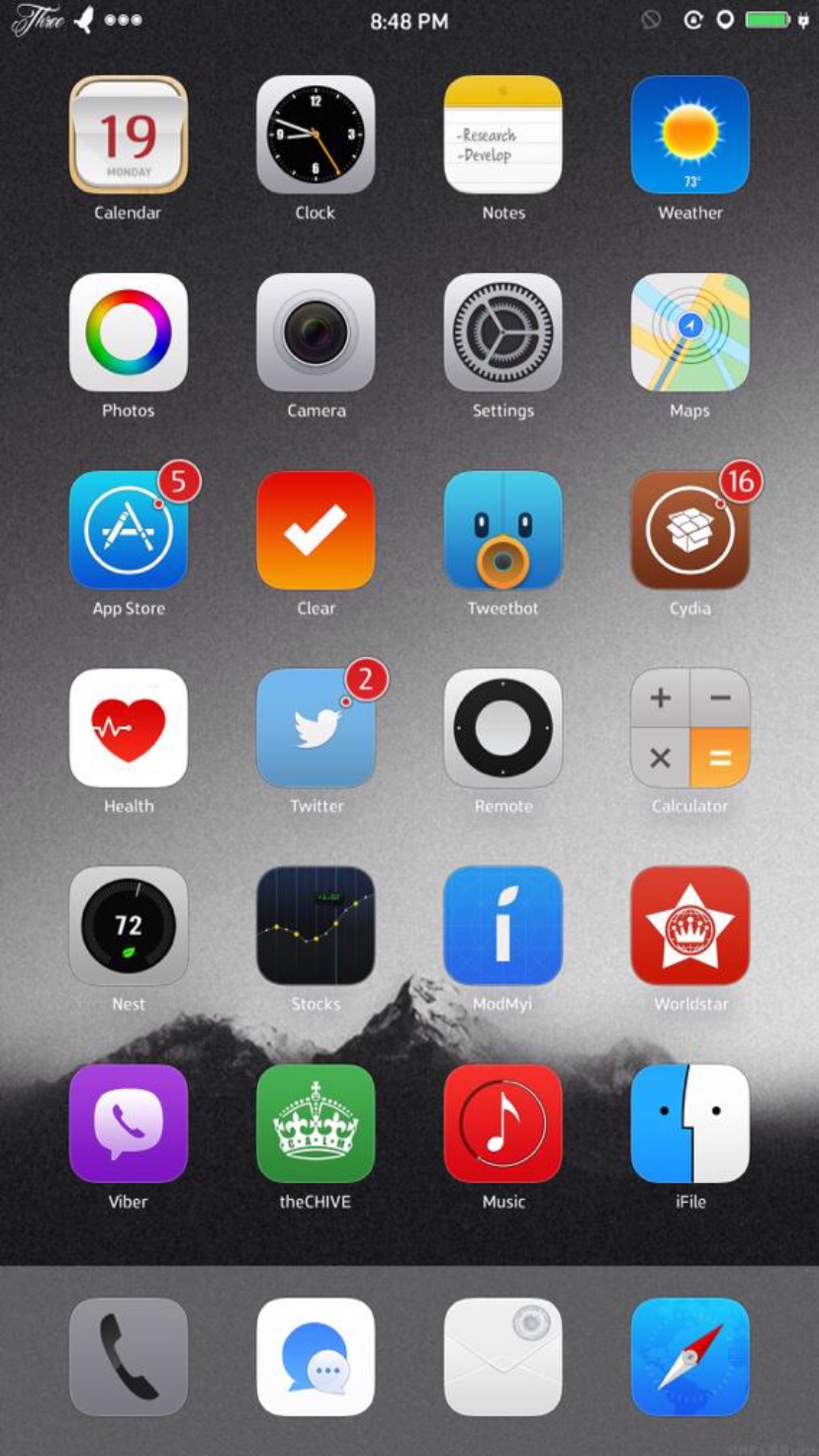The height and width of the screenshot is (1456, 819).
Task: Launch the Calculator
Action: [690, 728]
